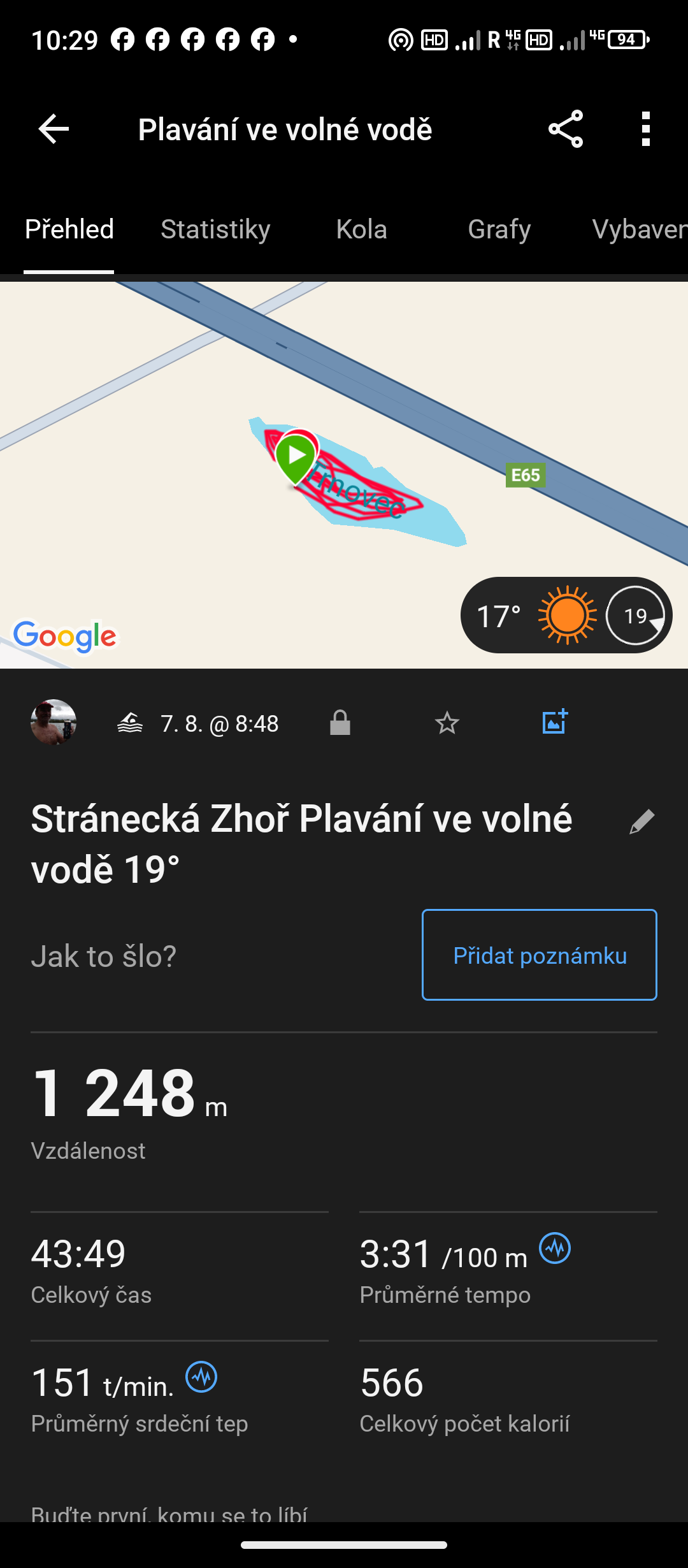
Task: Add a photo to this activity
Action: coord(554,722)
